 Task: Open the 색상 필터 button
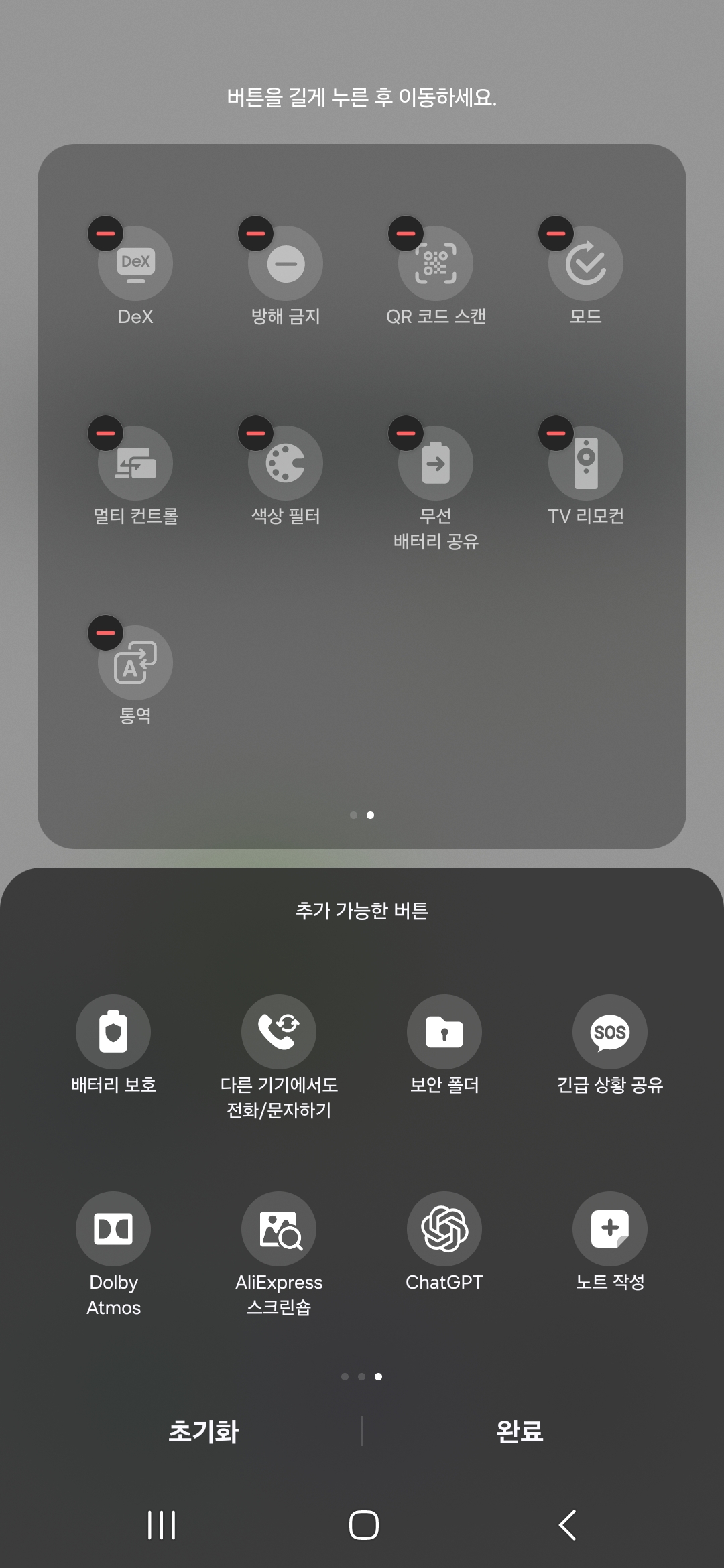point(286,463)
